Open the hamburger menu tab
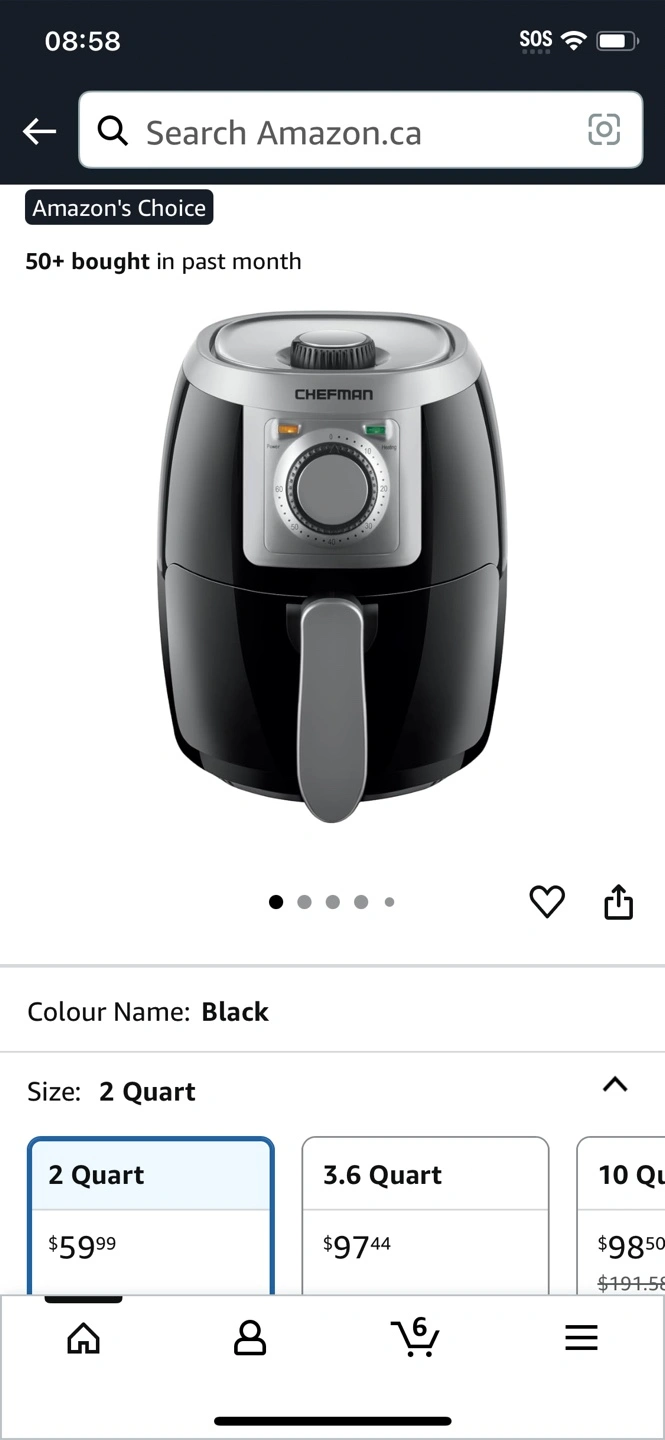The height and width of the screenshot is (1440, 665). click(581, 1338)
